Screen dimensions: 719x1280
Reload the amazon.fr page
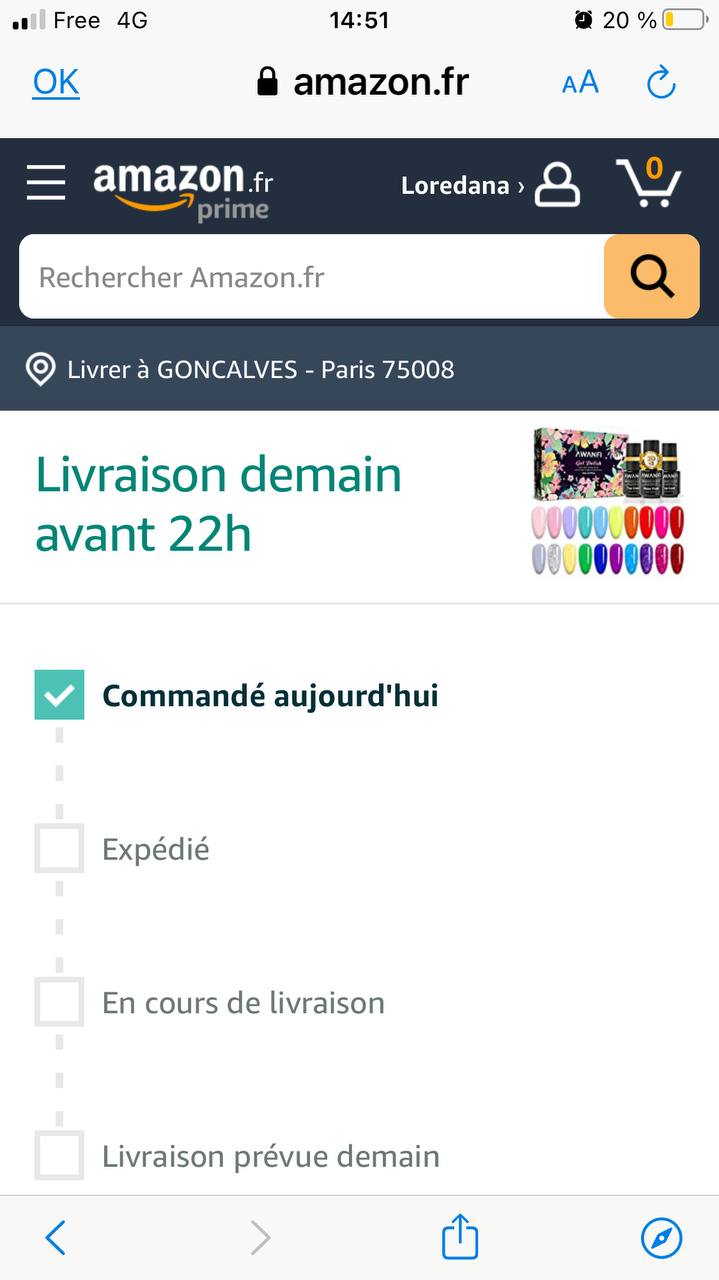(x=662, y=83)
